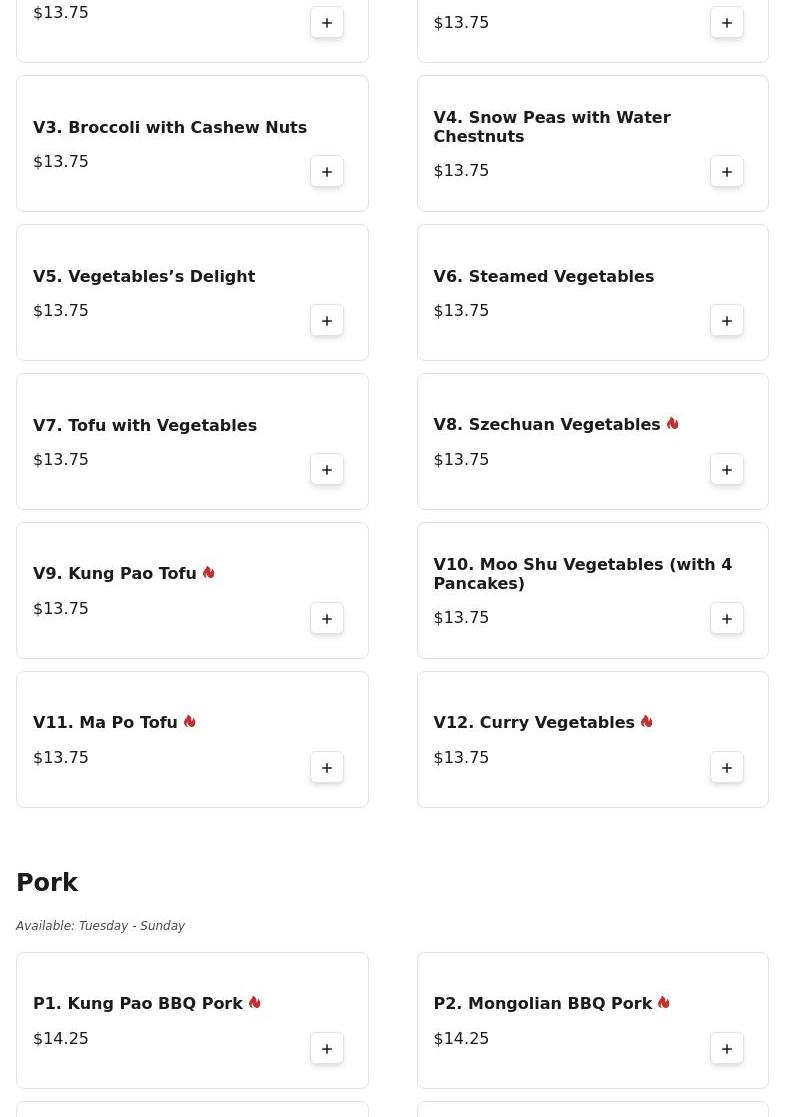The height and width of the screenshot is (1117, 785).
Task: Add V7 Tofu with Vegetables
Action: coord(327,470)
